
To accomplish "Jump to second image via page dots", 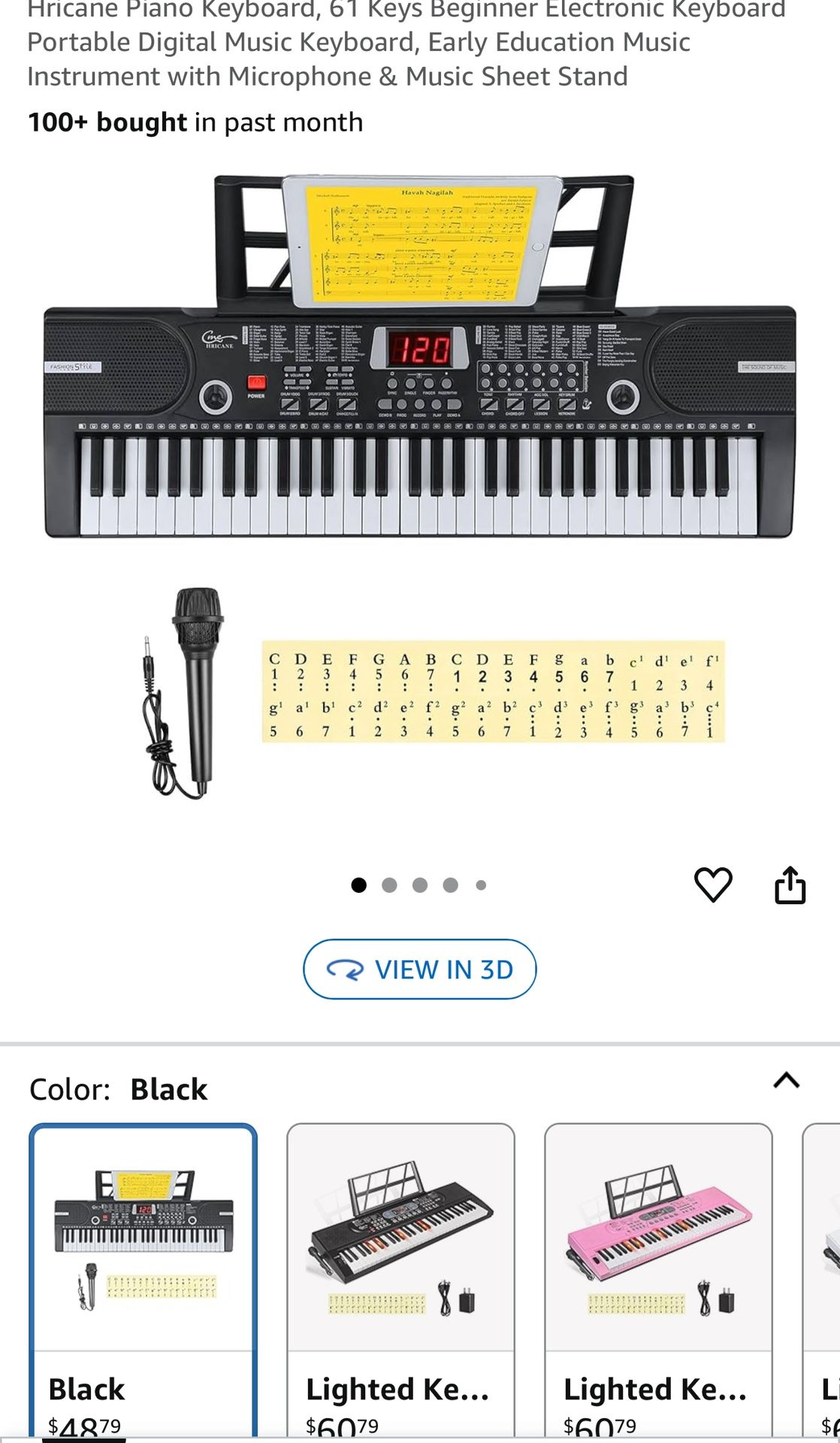I will (389, 885).
